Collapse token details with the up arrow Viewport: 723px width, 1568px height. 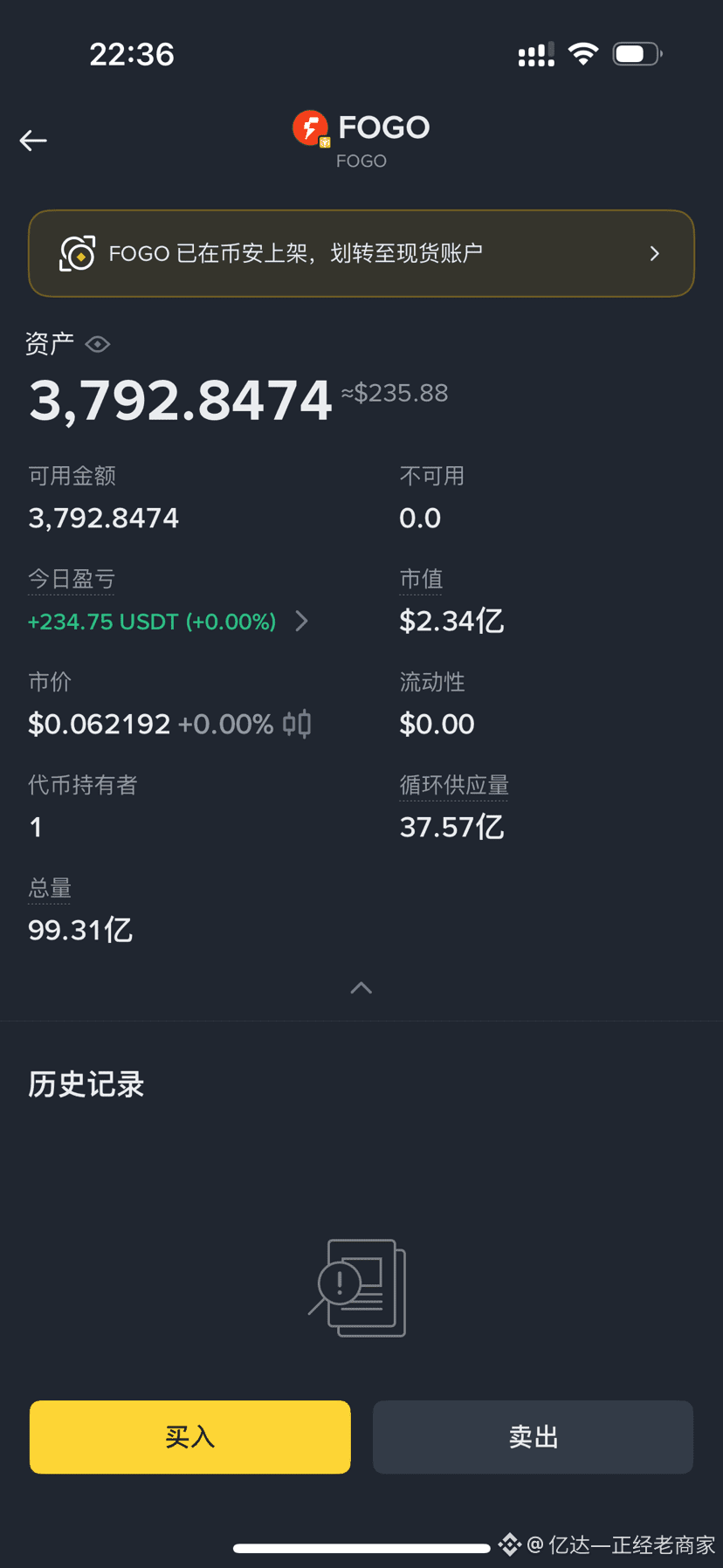pyautogui.click(x=361, y=987)
